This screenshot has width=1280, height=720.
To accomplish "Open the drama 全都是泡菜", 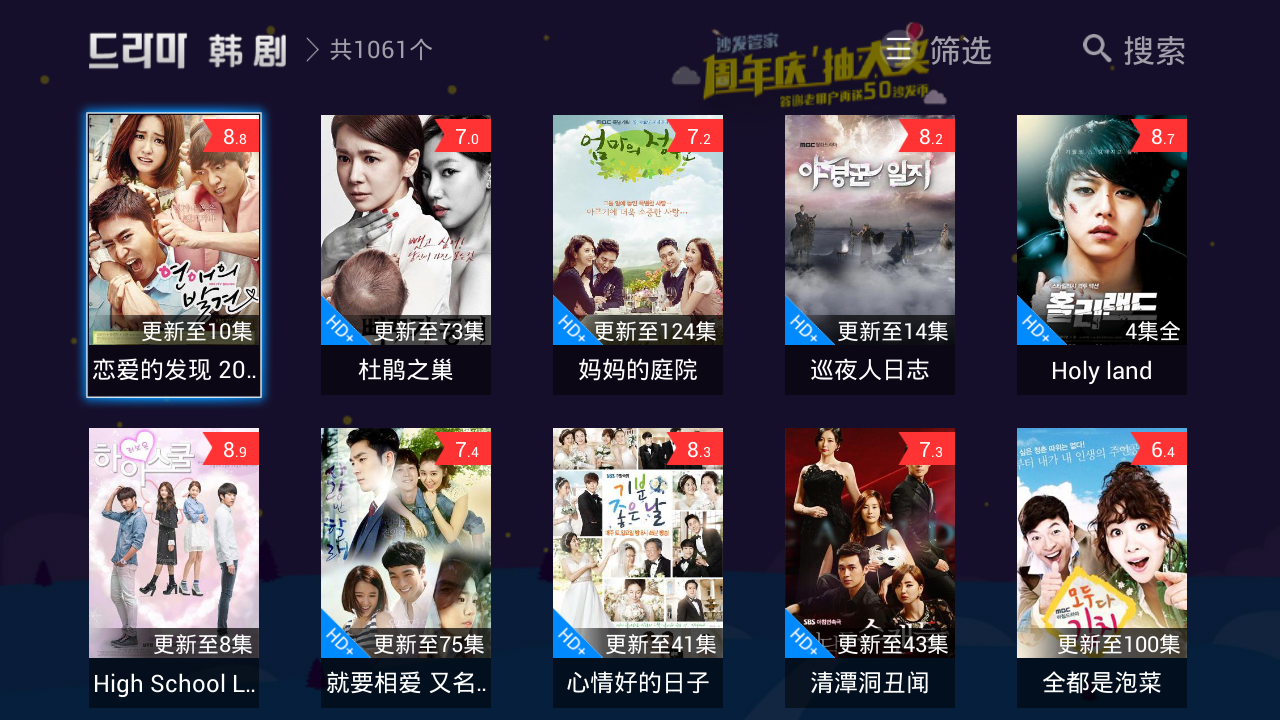I will pyautogui.click(x=1102, y=566).
